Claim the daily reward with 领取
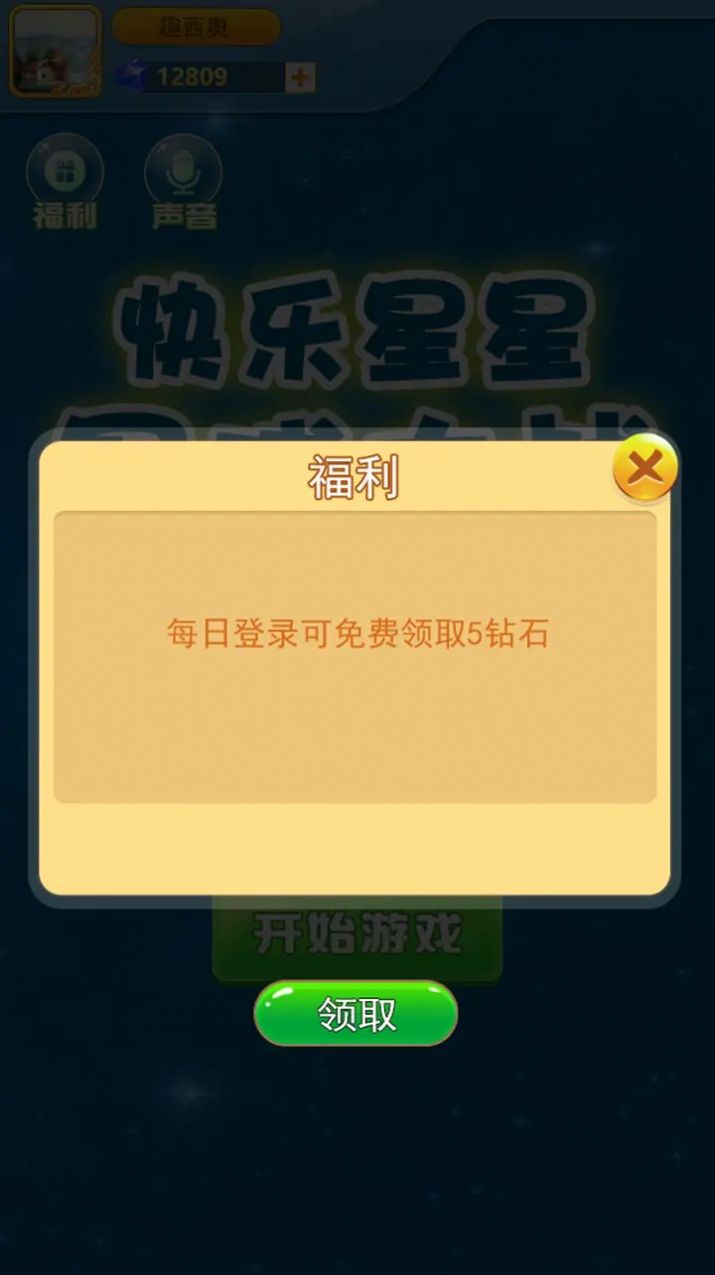Image resolution: width=715 pixels, height=1275 pixels. 356,1014
